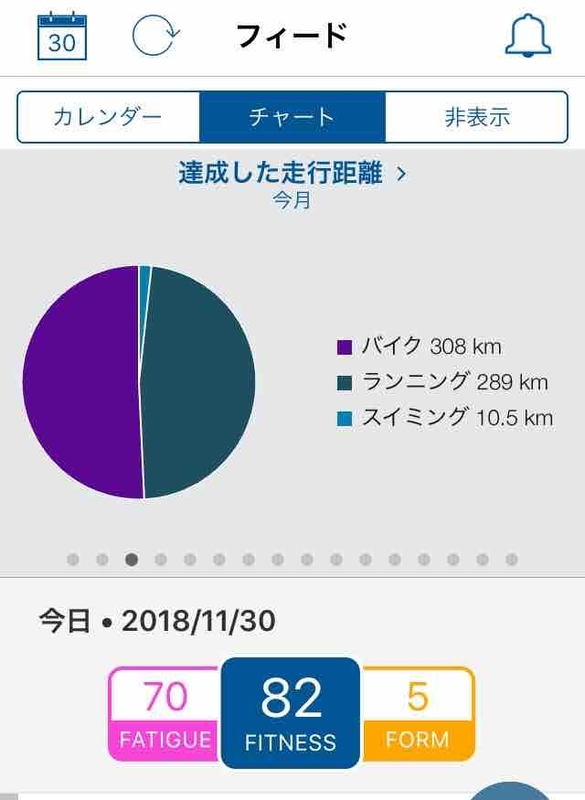Image resolution: width=585 pixels, height=800 pixels.
Task: Open the notifications bell
Action: tap(528, 36)
